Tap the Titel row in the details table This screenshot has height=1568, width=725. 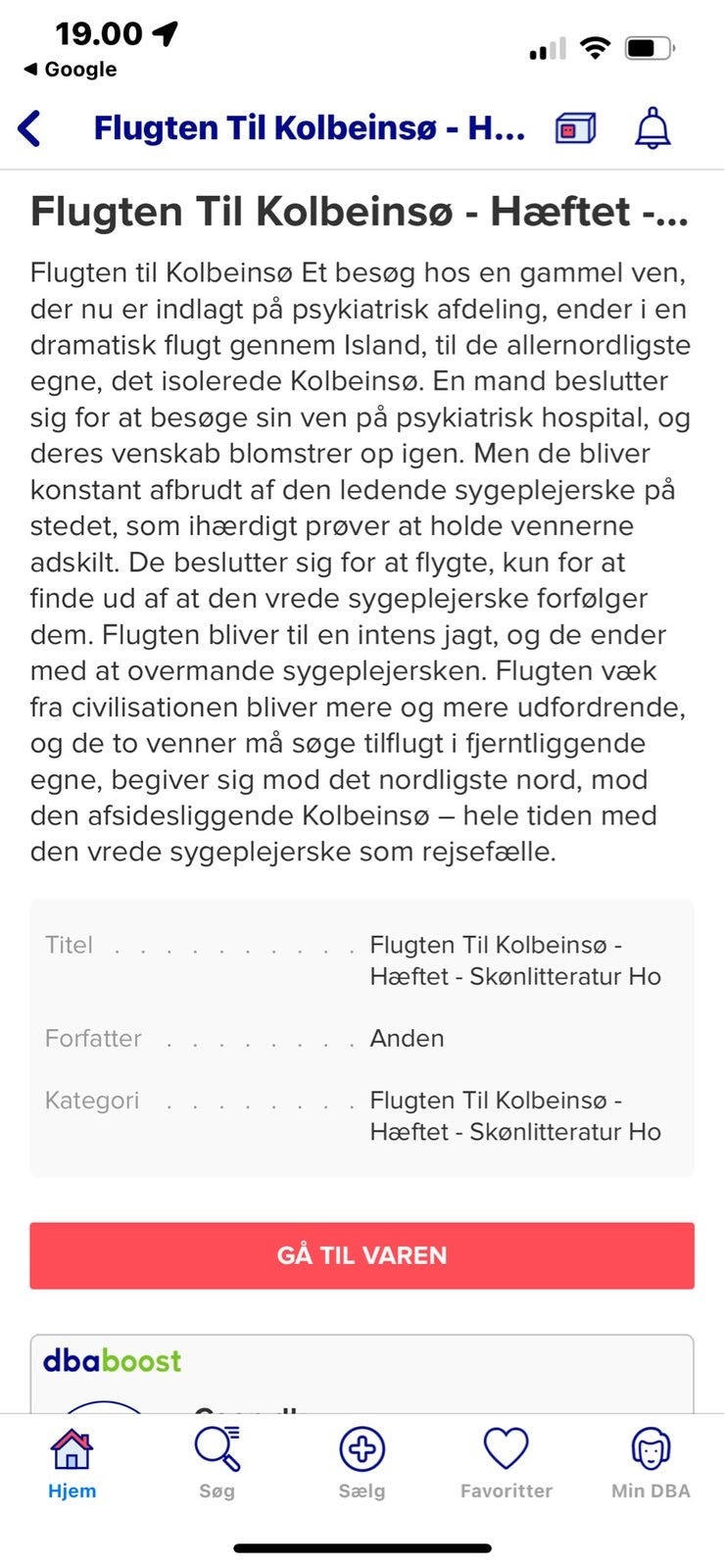pos(362,960)
